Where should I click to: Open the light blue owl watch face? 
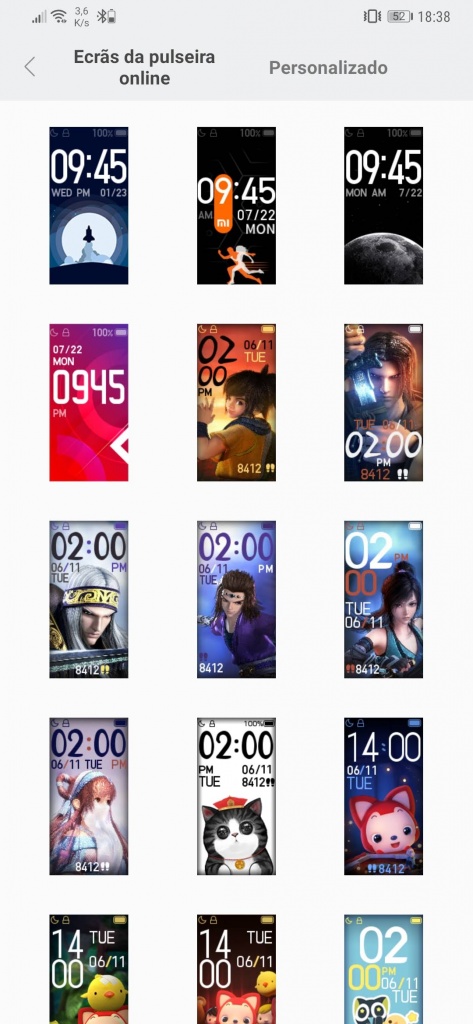pos(383,969)
